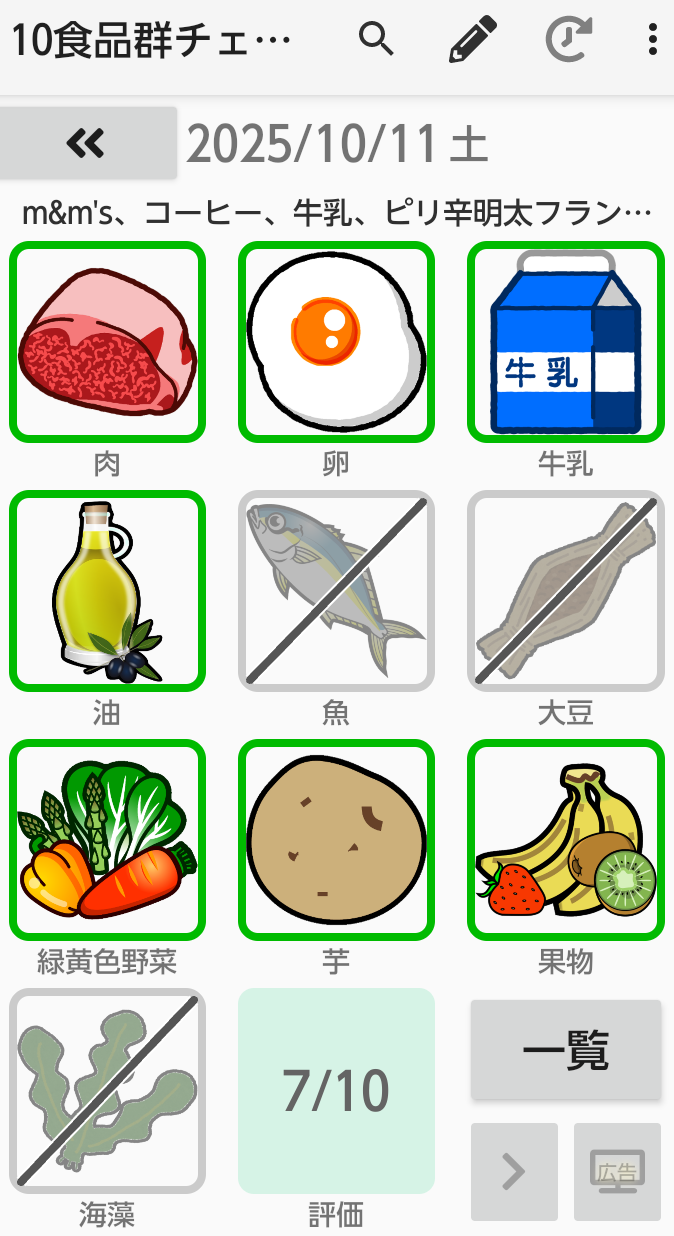Toggle the 肉 (meat) food group
The height and width of the screenshot is (1236, 674).
(x=107, y=341)
